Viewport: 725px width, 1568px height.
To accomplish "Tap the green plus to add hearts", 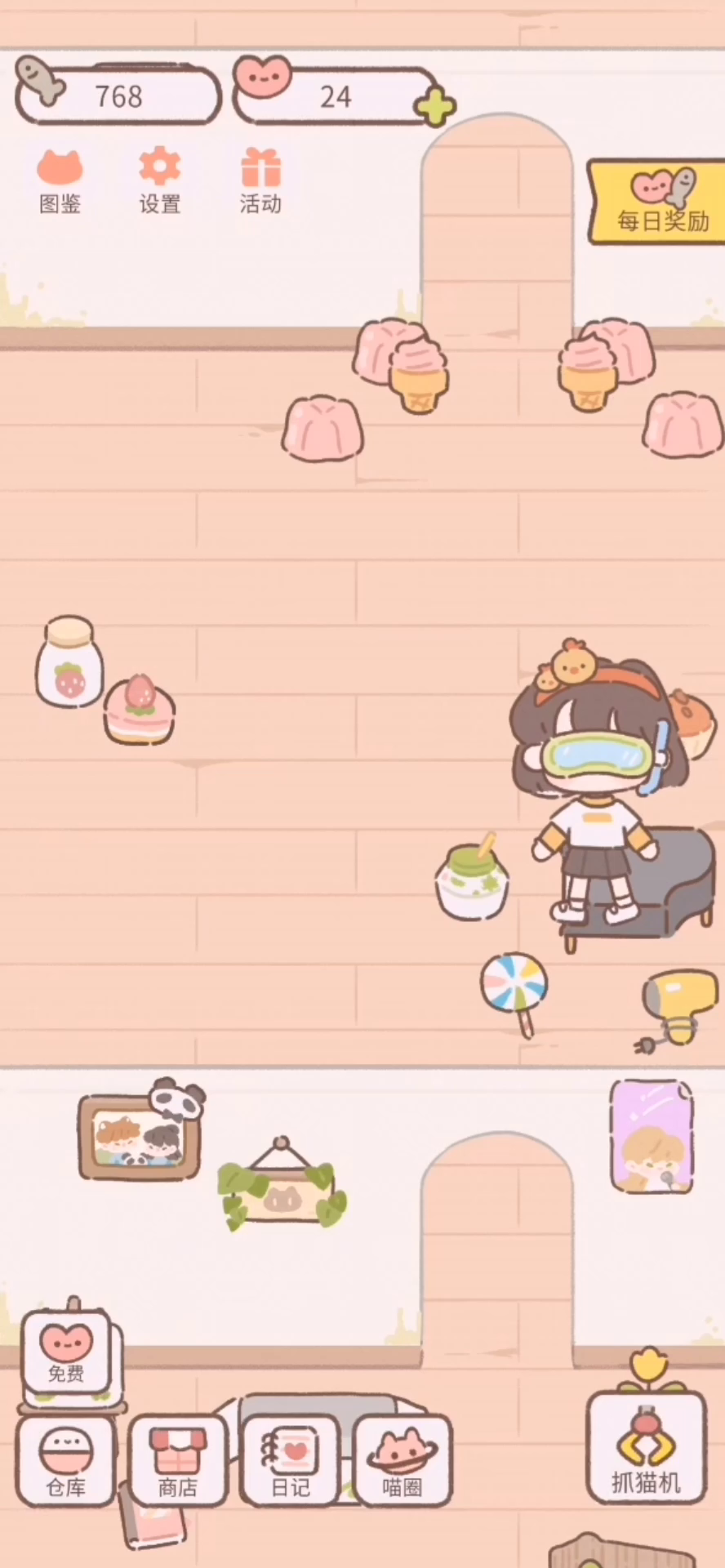I will 434,107.
